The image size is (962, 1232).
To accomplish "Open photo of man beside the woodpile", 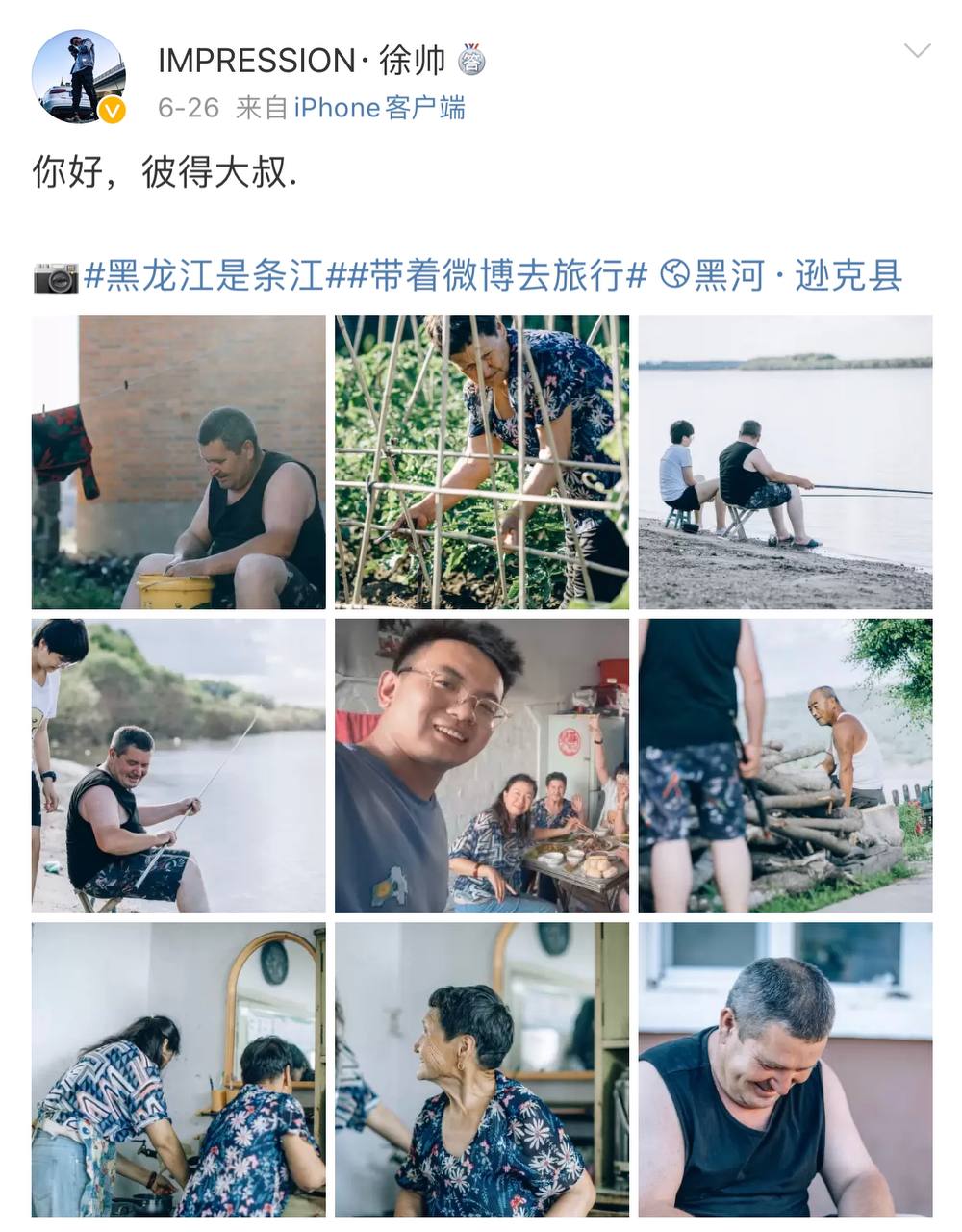I will click(x=785, y=765).
